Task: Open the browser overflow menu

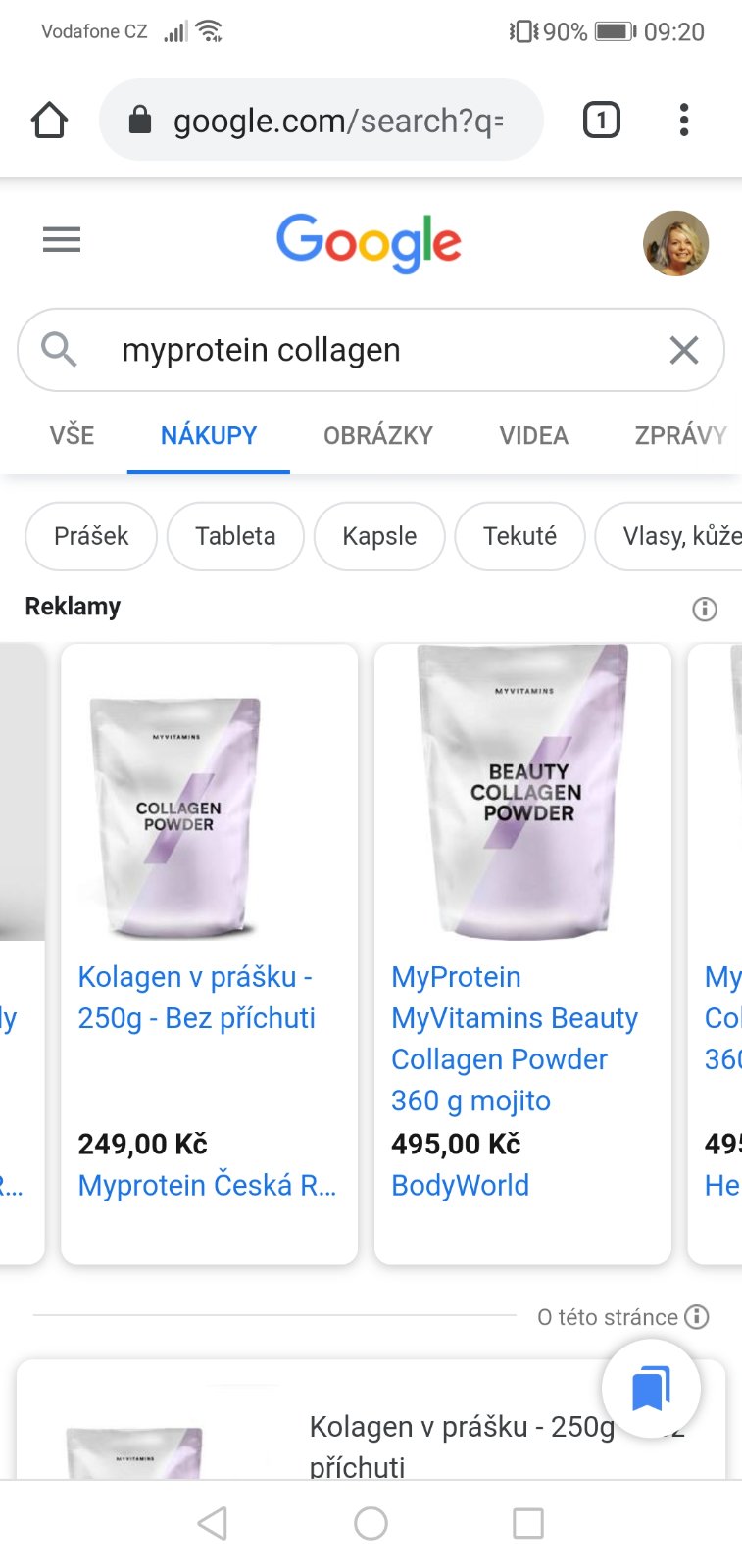Action: point(684,121)
